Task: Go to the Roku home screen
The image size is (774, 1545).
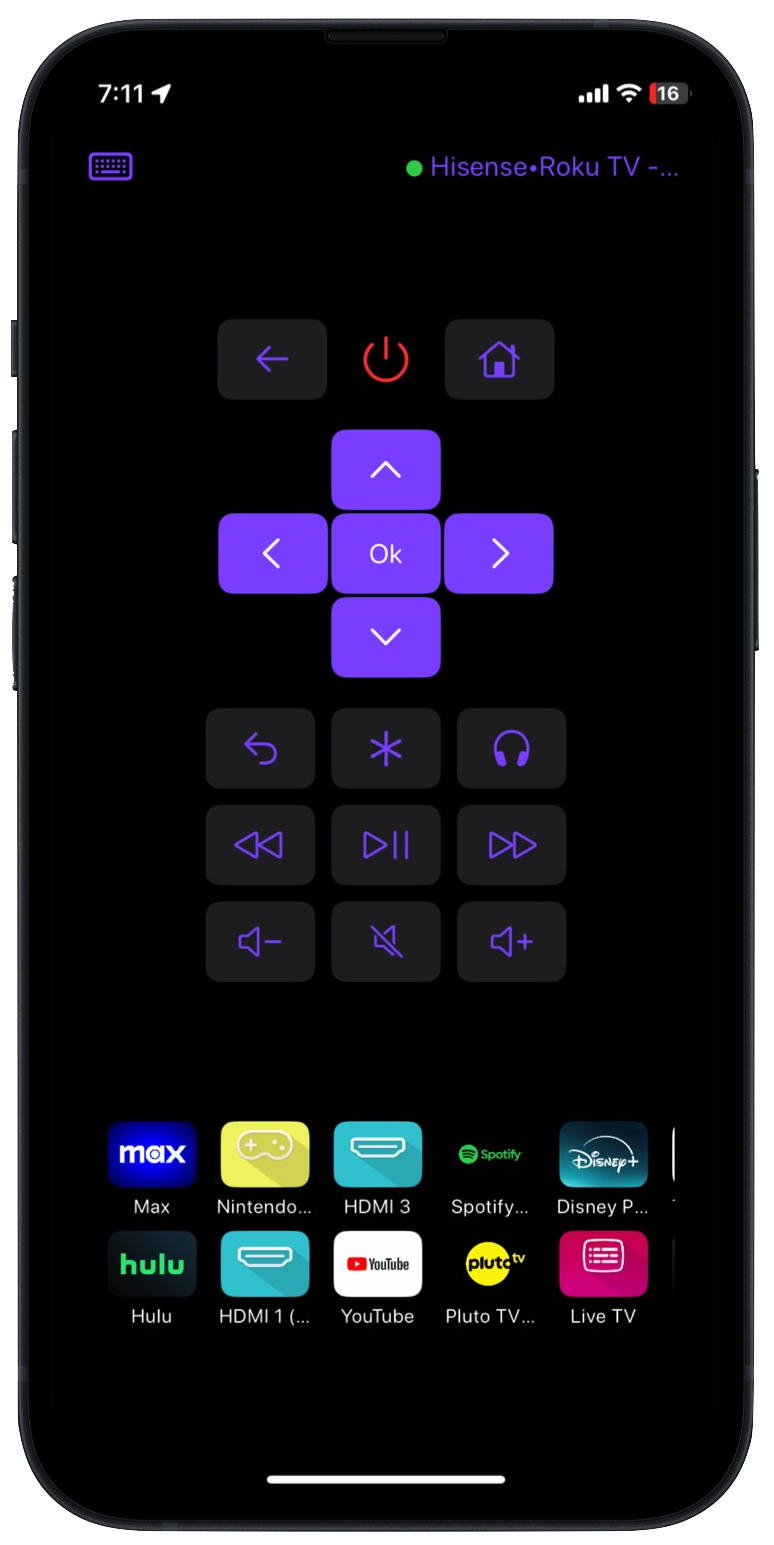Action: click(x=499, y=359)
